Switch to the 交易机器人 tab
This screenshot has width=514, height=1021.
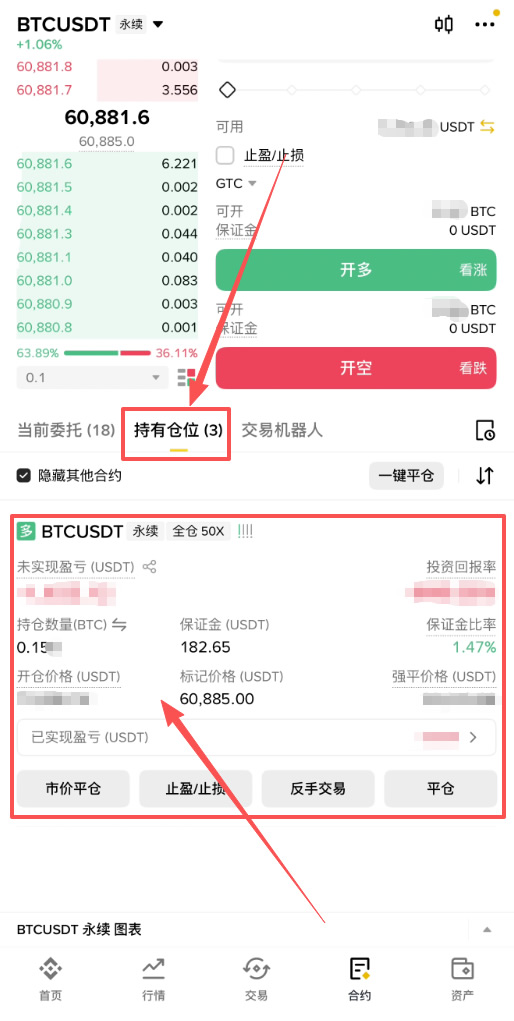(282, 430)
